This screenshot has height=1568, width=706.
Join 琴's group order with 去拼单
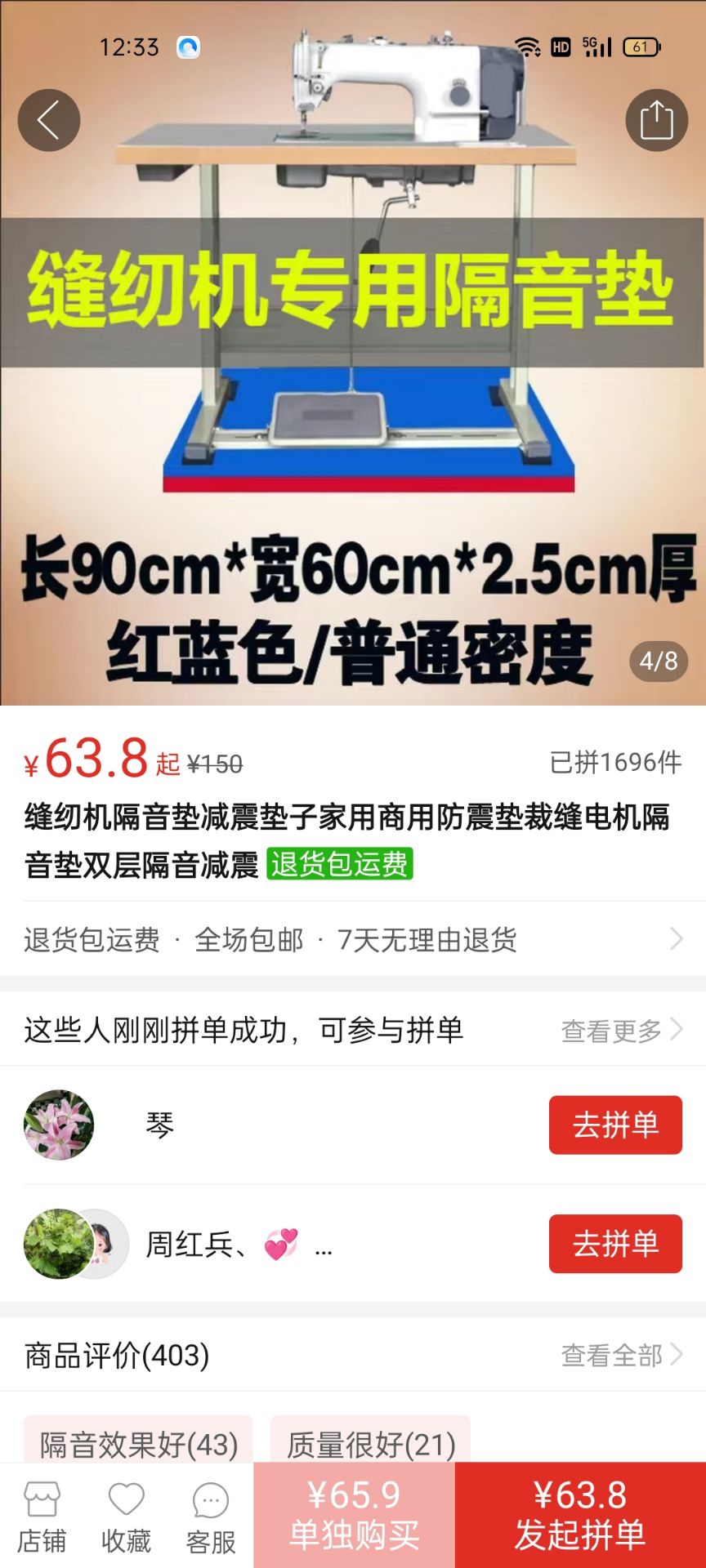pos(615,1125)
